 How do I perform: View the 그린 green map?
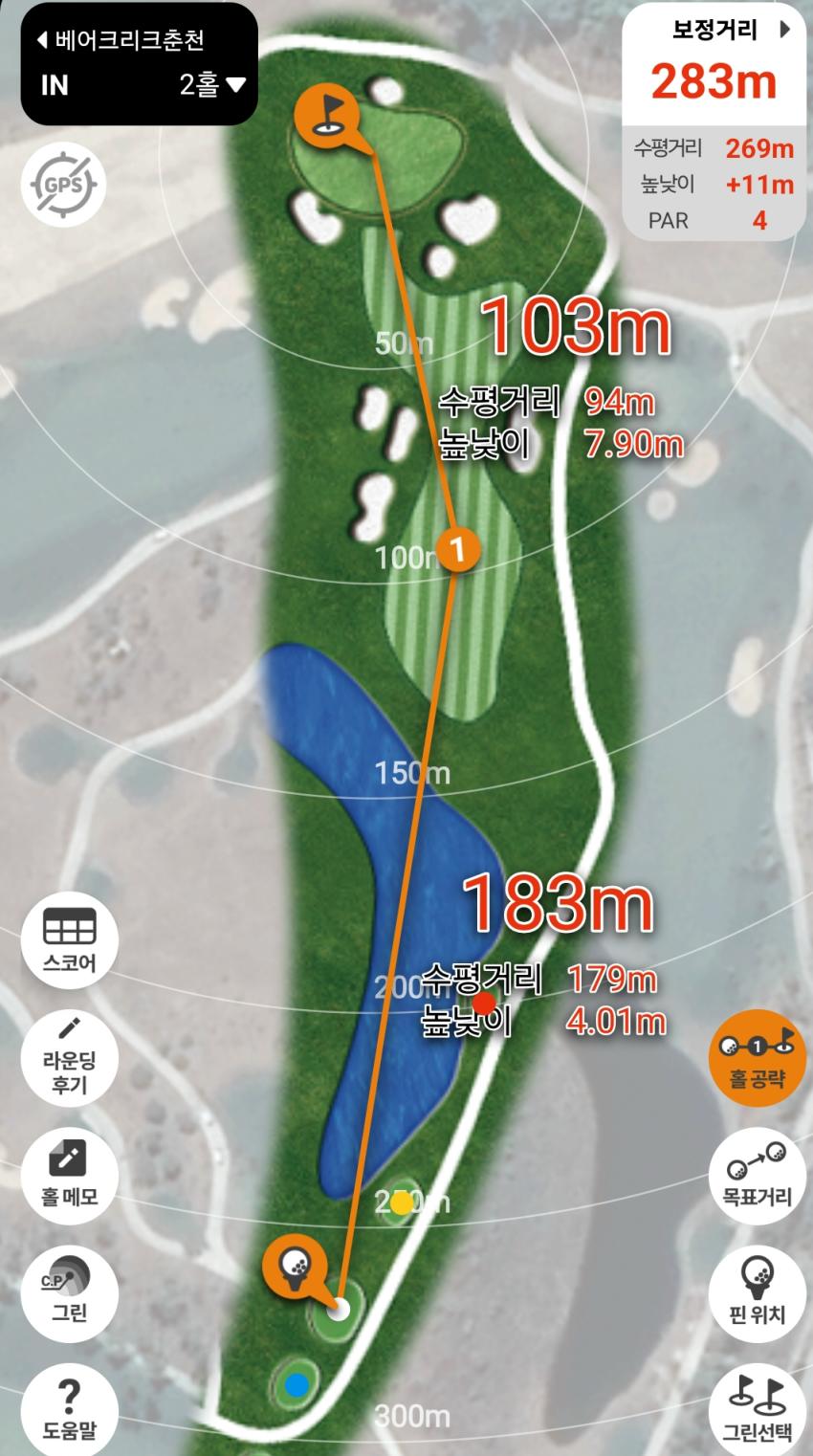click(x=69, y=1290)
